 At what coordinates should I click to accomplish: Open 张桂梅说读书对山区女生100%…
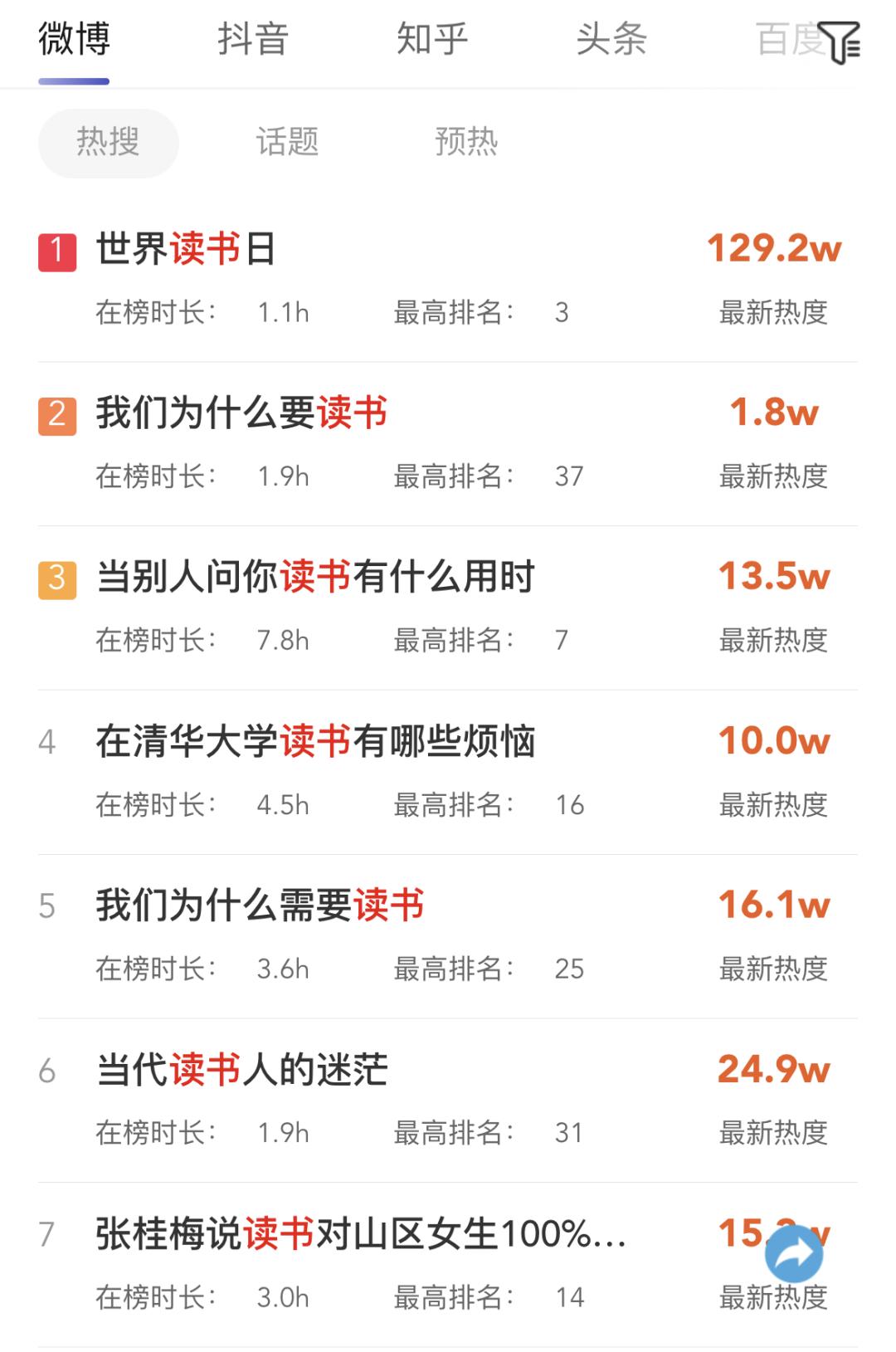click(x=360, y=1234)
